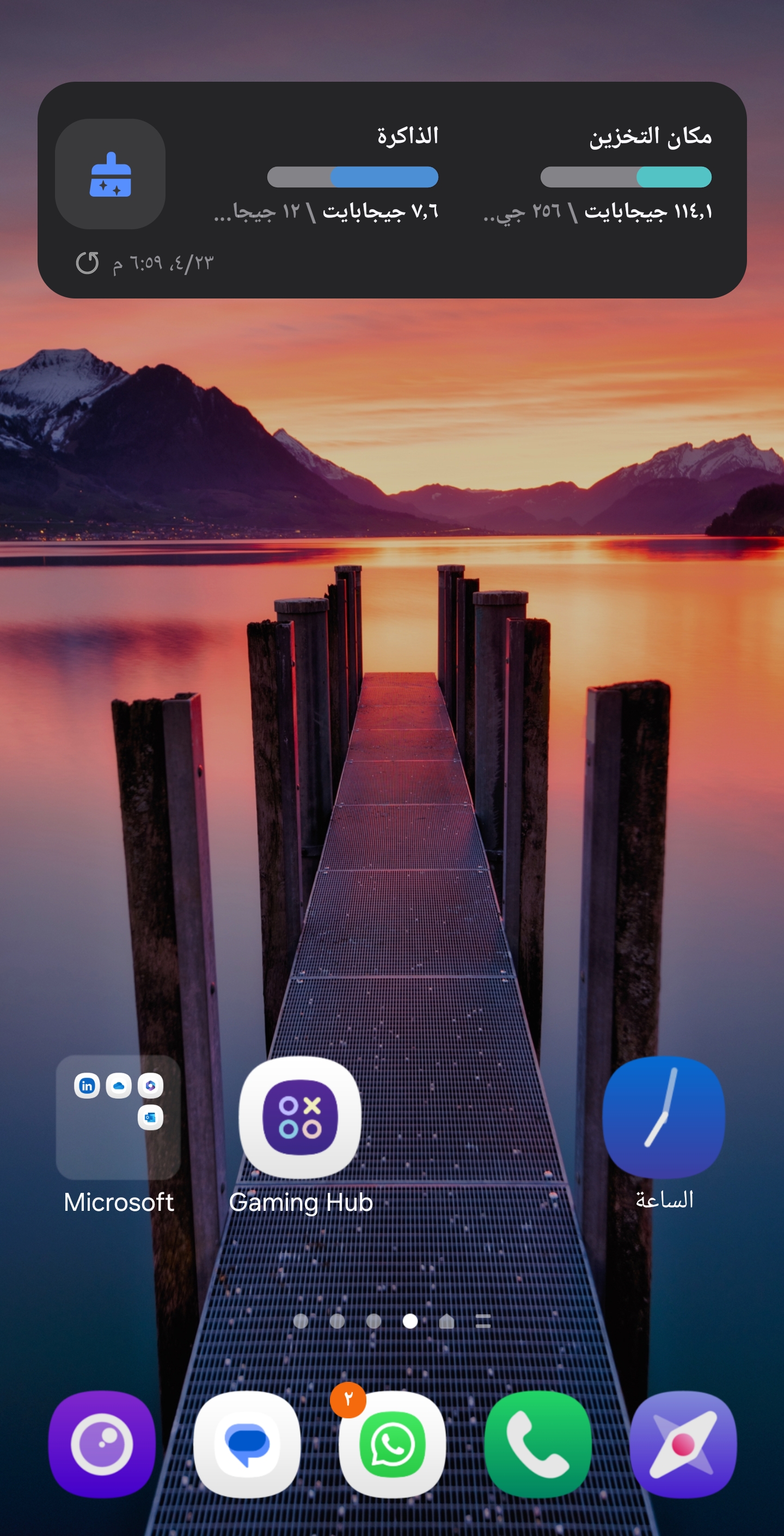The height and width of the screenshot is (1536, 784).
Task: Launch Gaming Hub app
Action: click(300, 1118)
